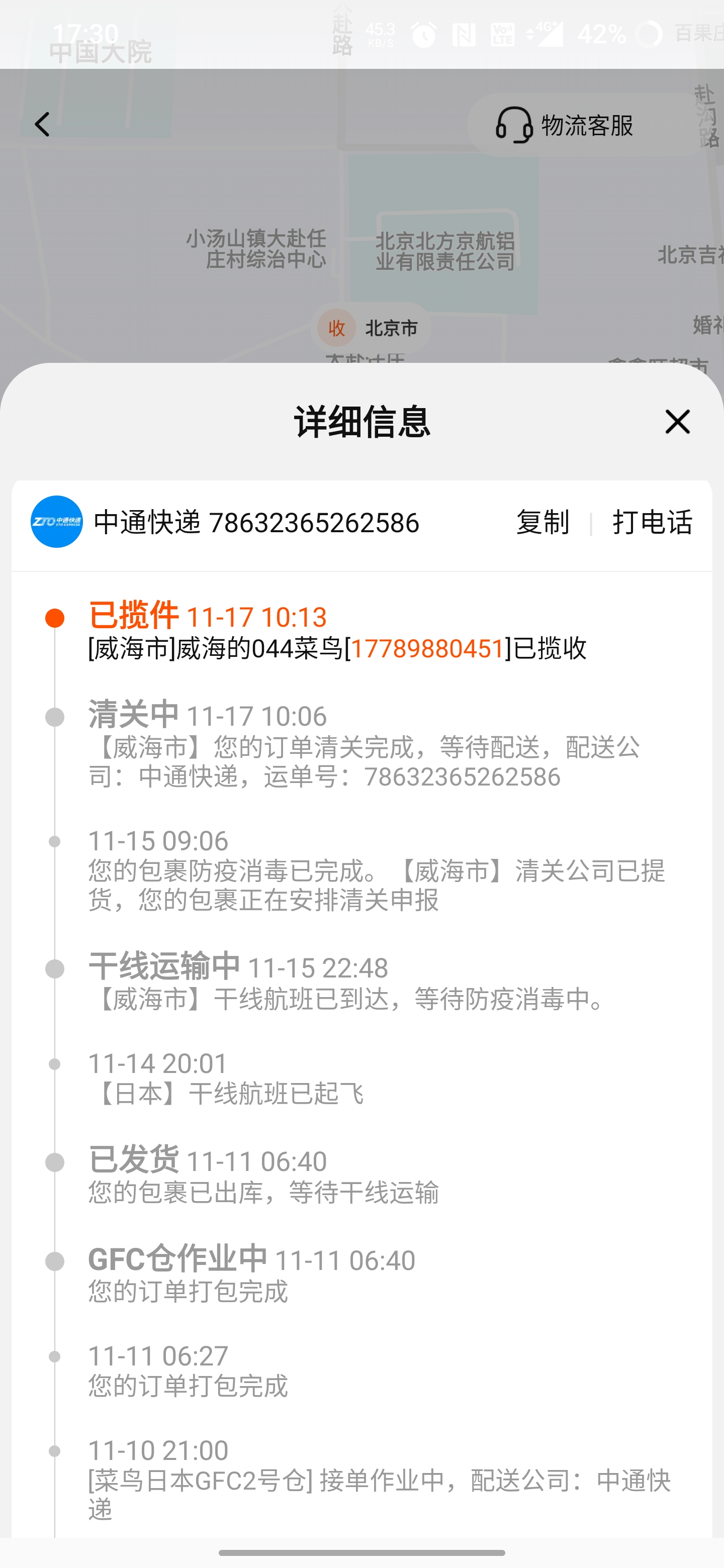Tap 打电话 to call the courier
This screenshot has height=1568, width=724.
pyautogui.click(x=652, y=522)
